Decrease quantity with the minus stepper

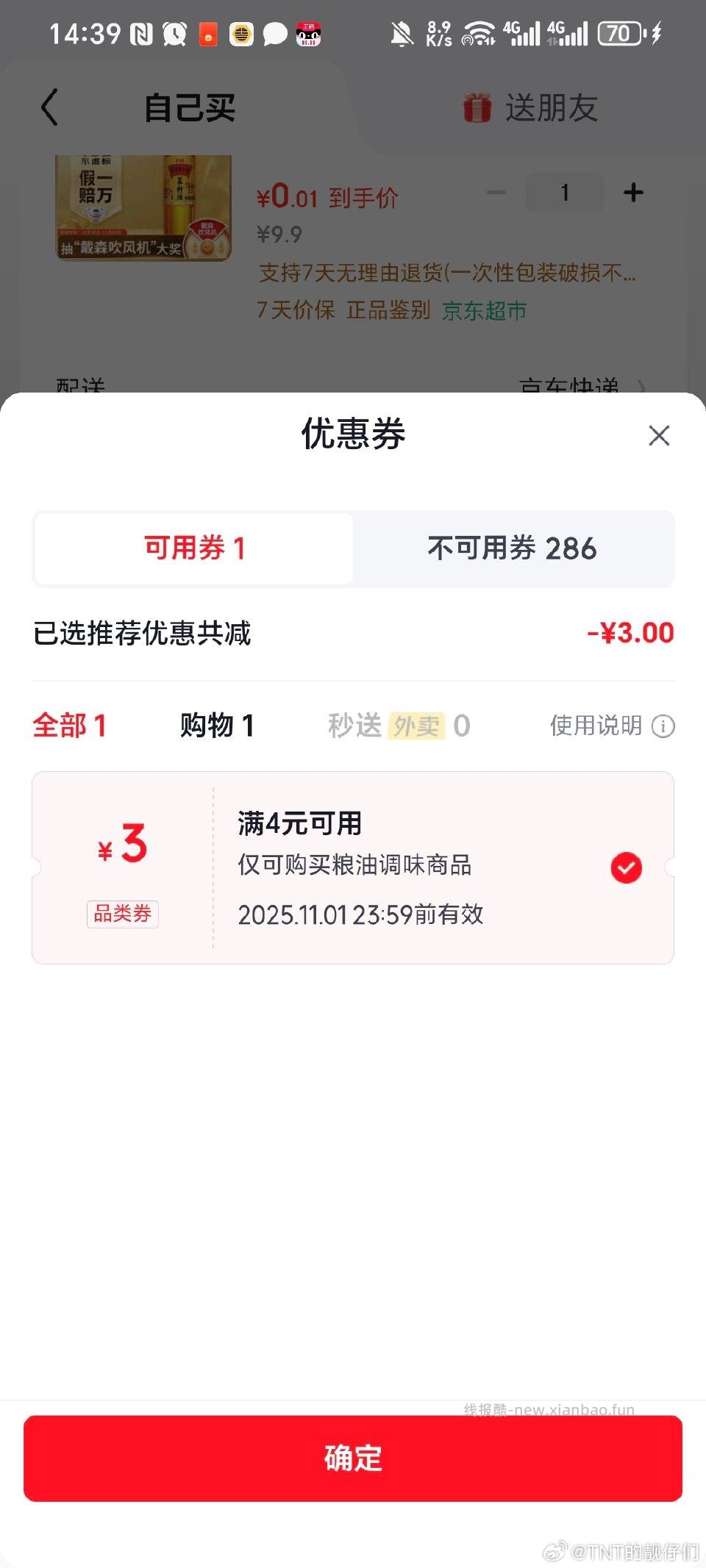[496, 193]
